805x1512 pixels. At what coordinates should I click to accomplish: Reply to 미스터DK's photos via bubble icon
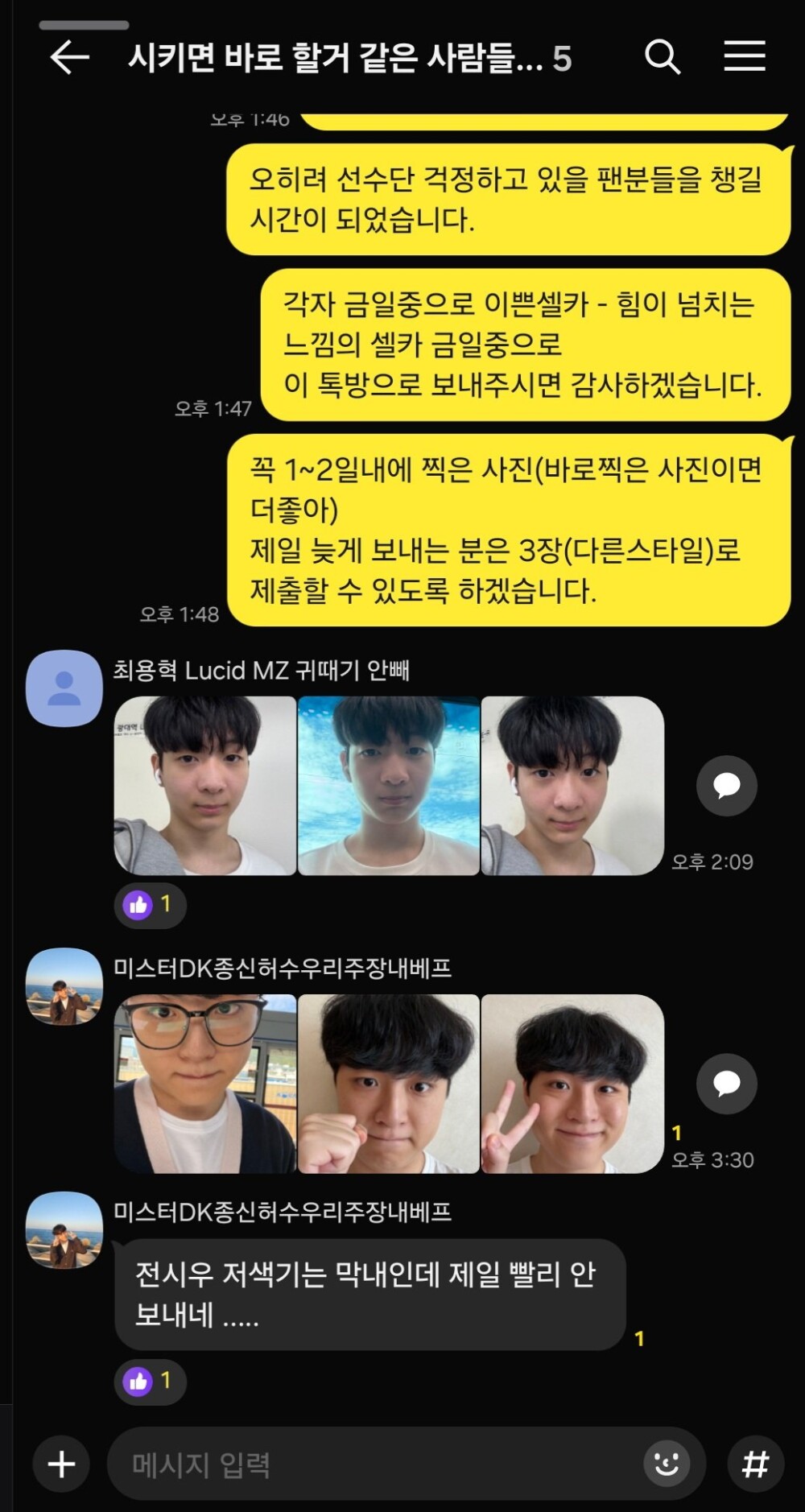pyautogui.click(x=726, y=1083)
